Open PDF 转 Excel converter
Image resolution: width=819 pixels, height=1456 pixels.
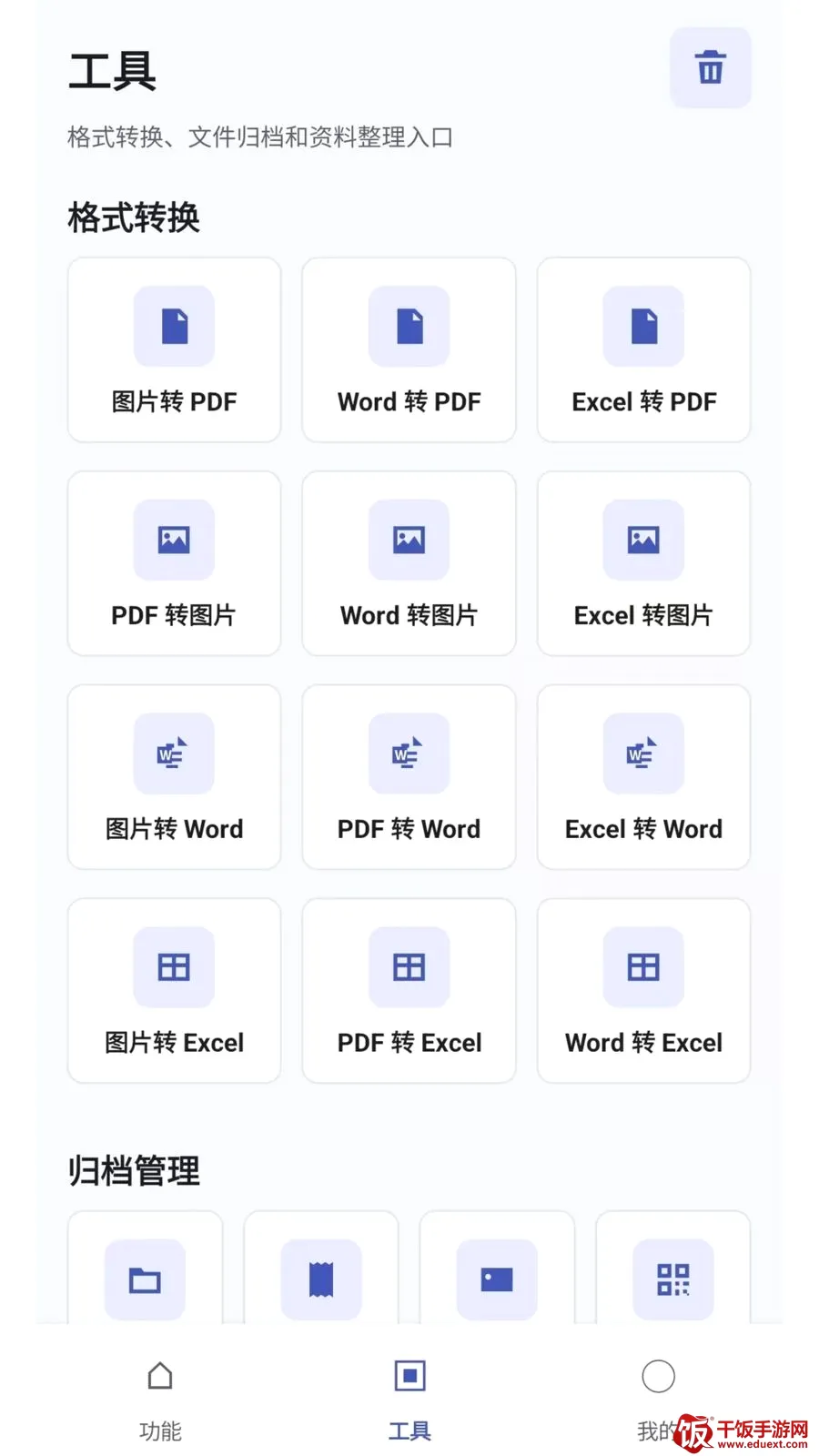click(409, 991)
